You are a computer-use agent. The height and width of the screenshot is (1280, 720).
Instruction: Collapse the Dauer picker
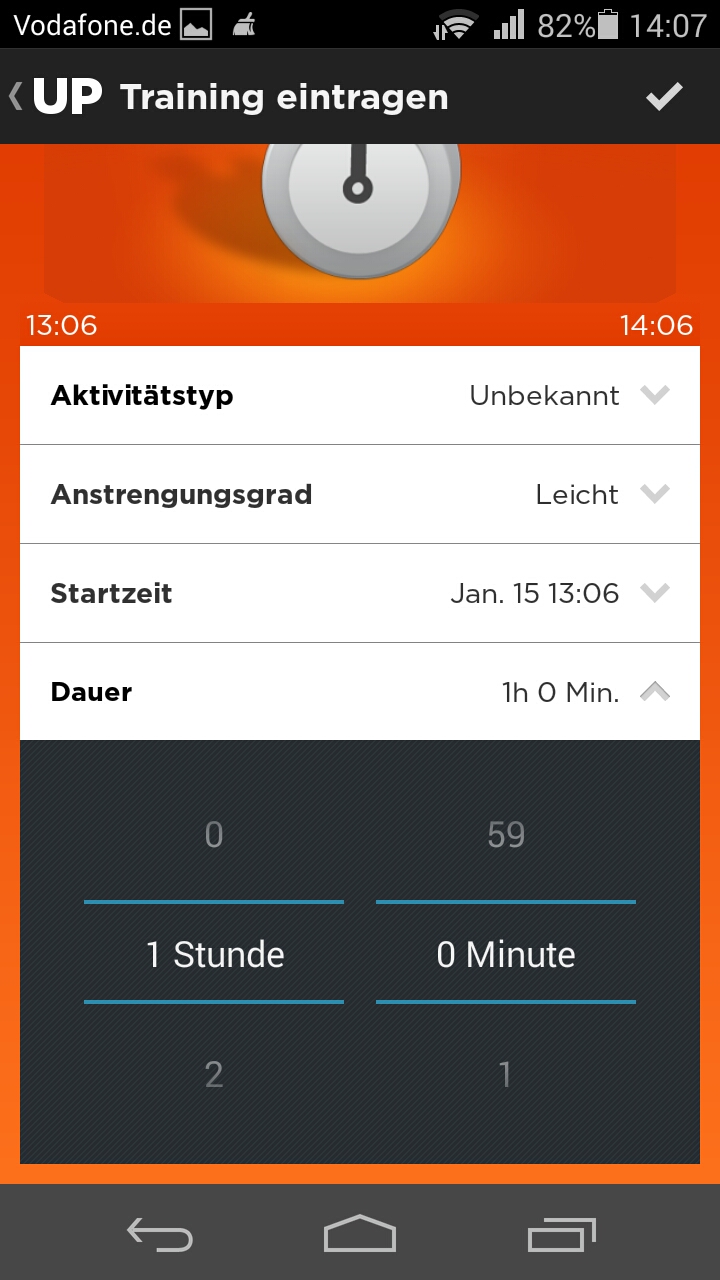[360, 692]
